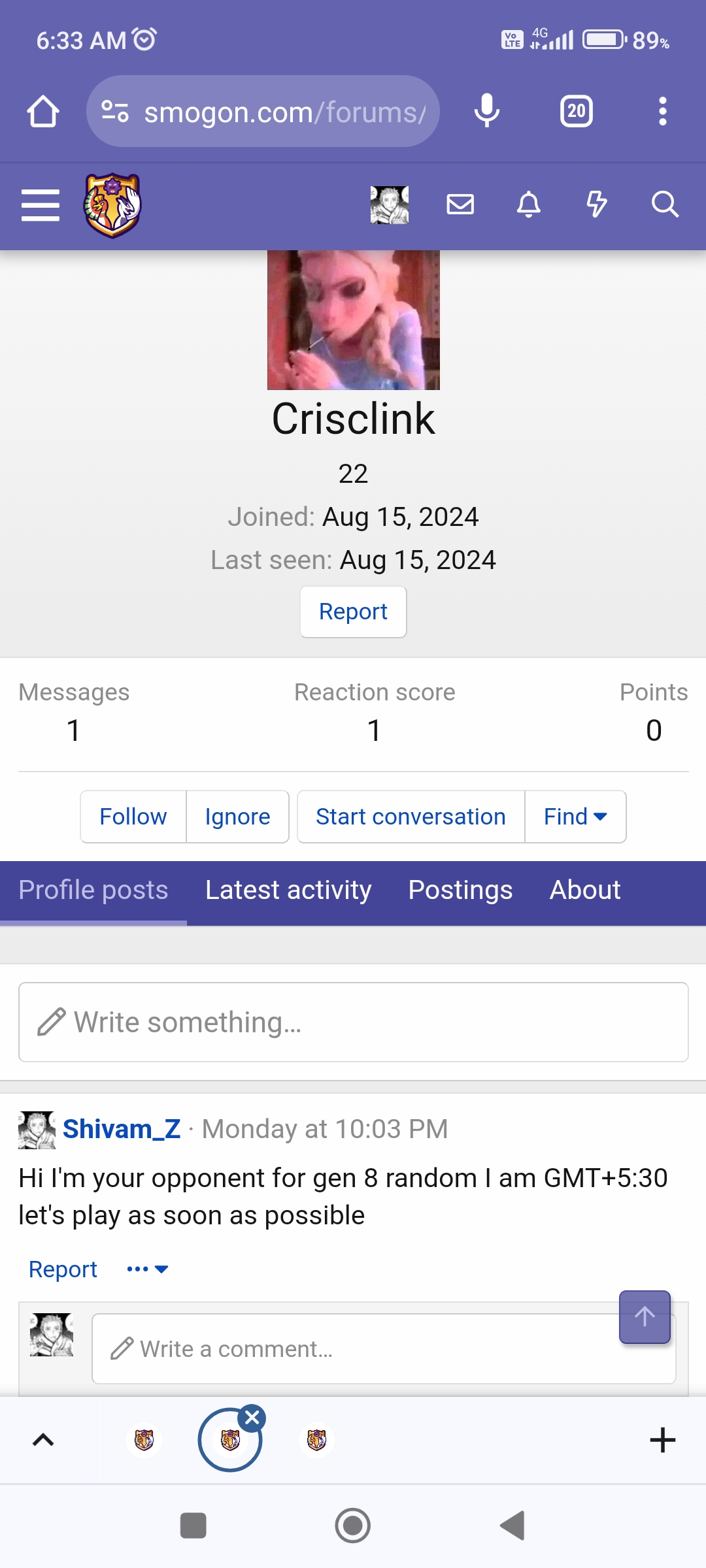Tap the Write a comment field

click(x=384, y=1348)
